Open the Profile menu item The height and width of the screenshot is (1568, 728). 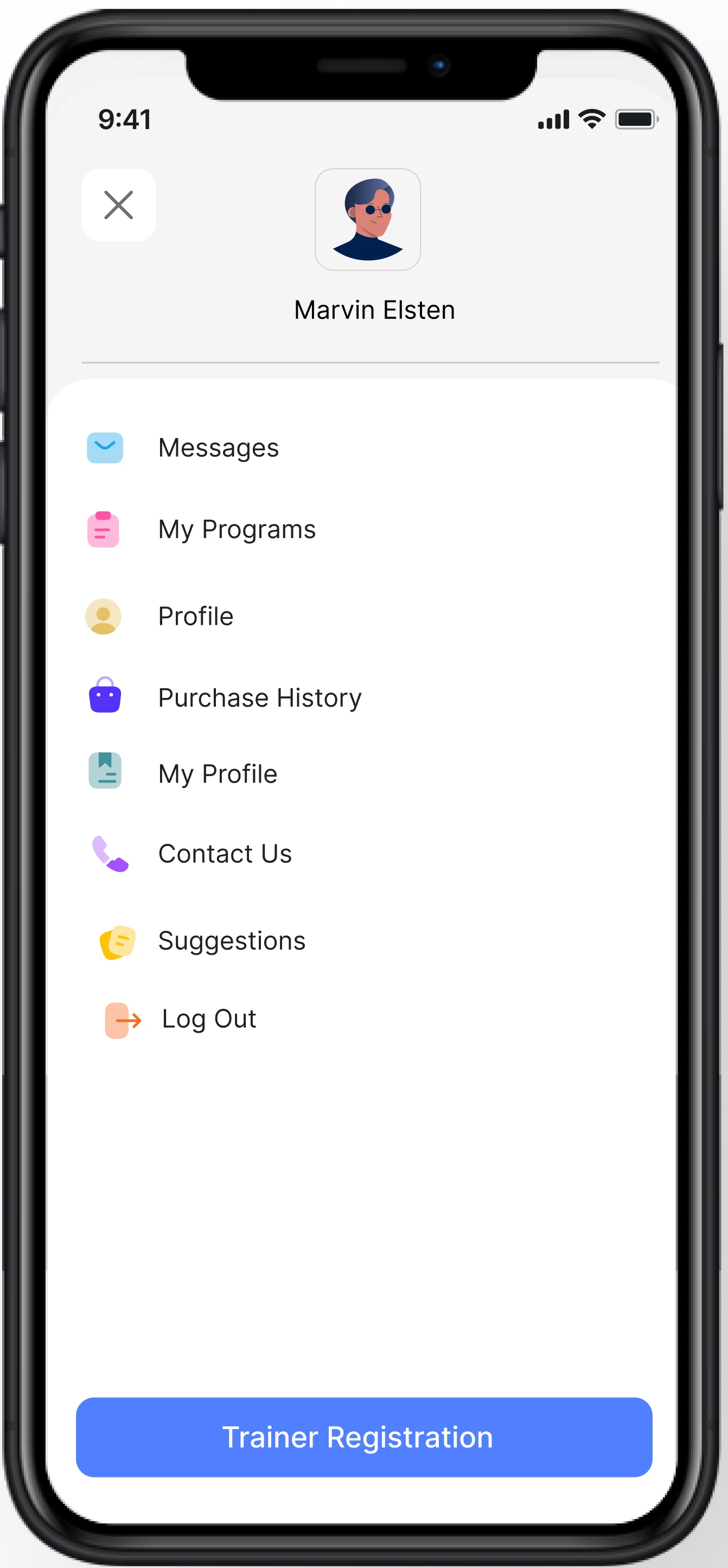(x=195, y=616)
